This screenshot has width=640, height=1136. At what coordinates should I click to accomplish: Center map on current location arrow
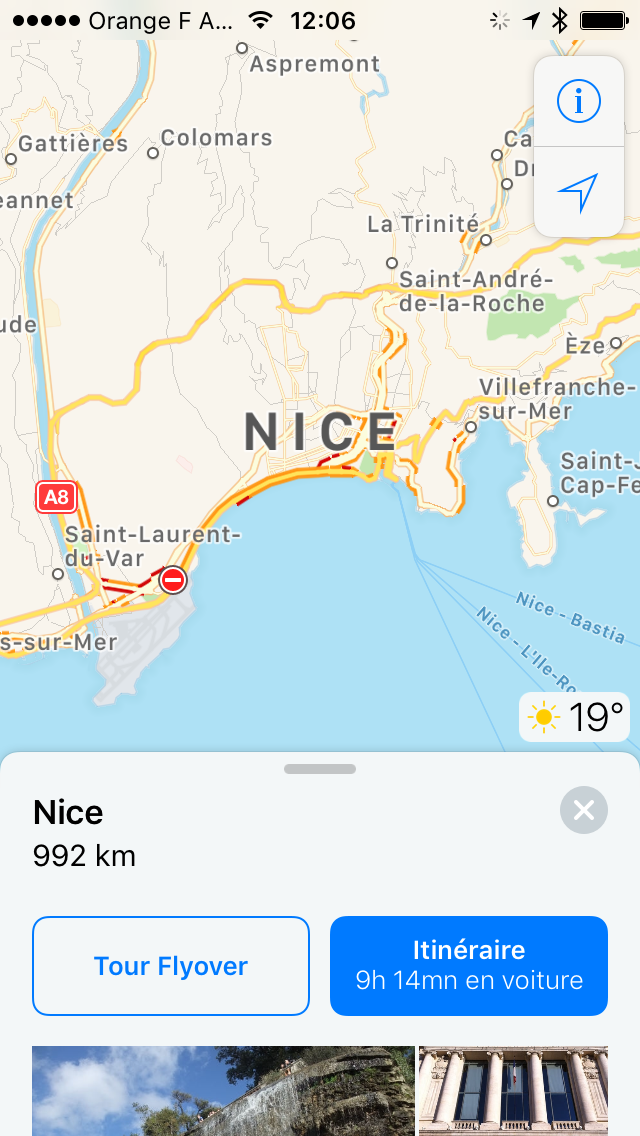pyautogui.click(x=578, y=193)
